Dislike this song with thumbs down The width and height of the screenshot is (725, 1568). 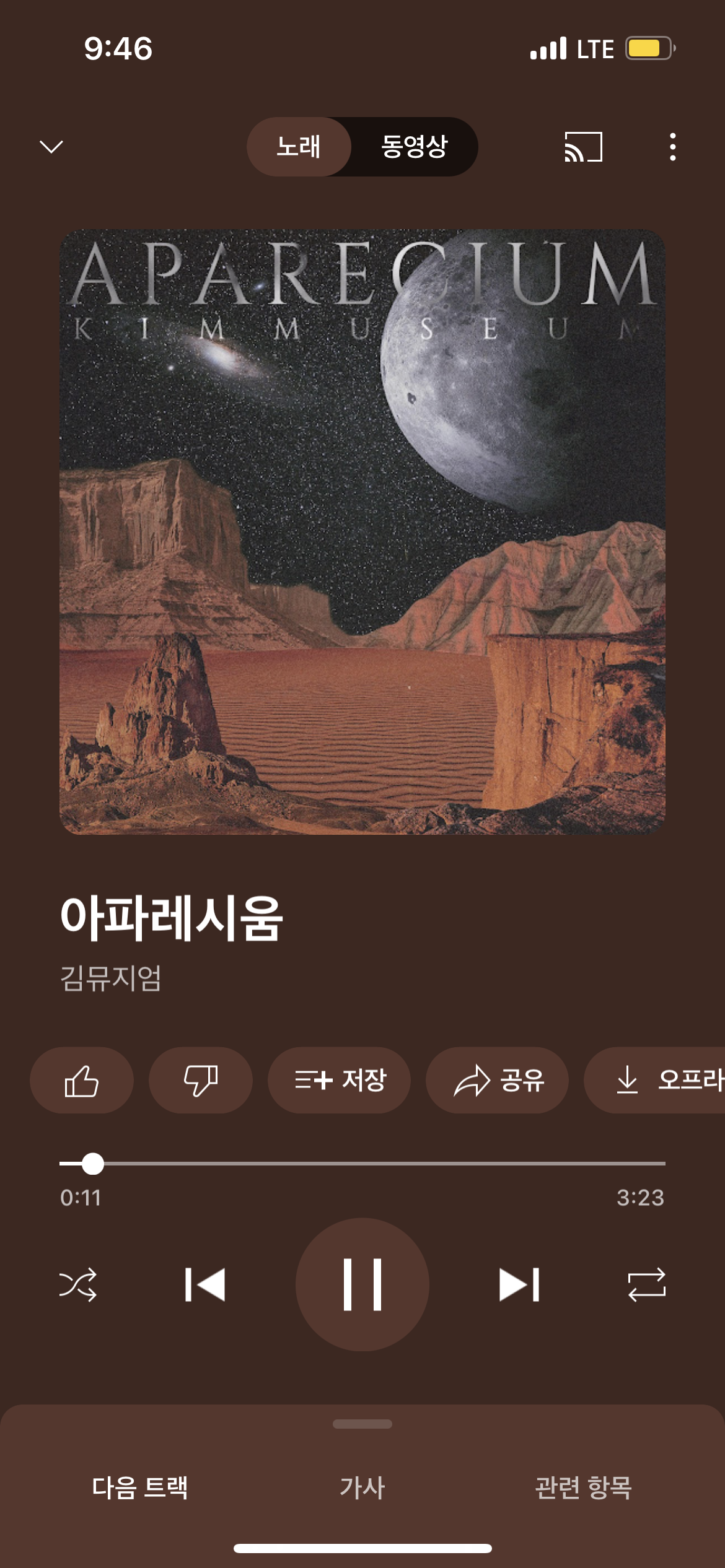pyautogui.click(x=201, y=1081)
